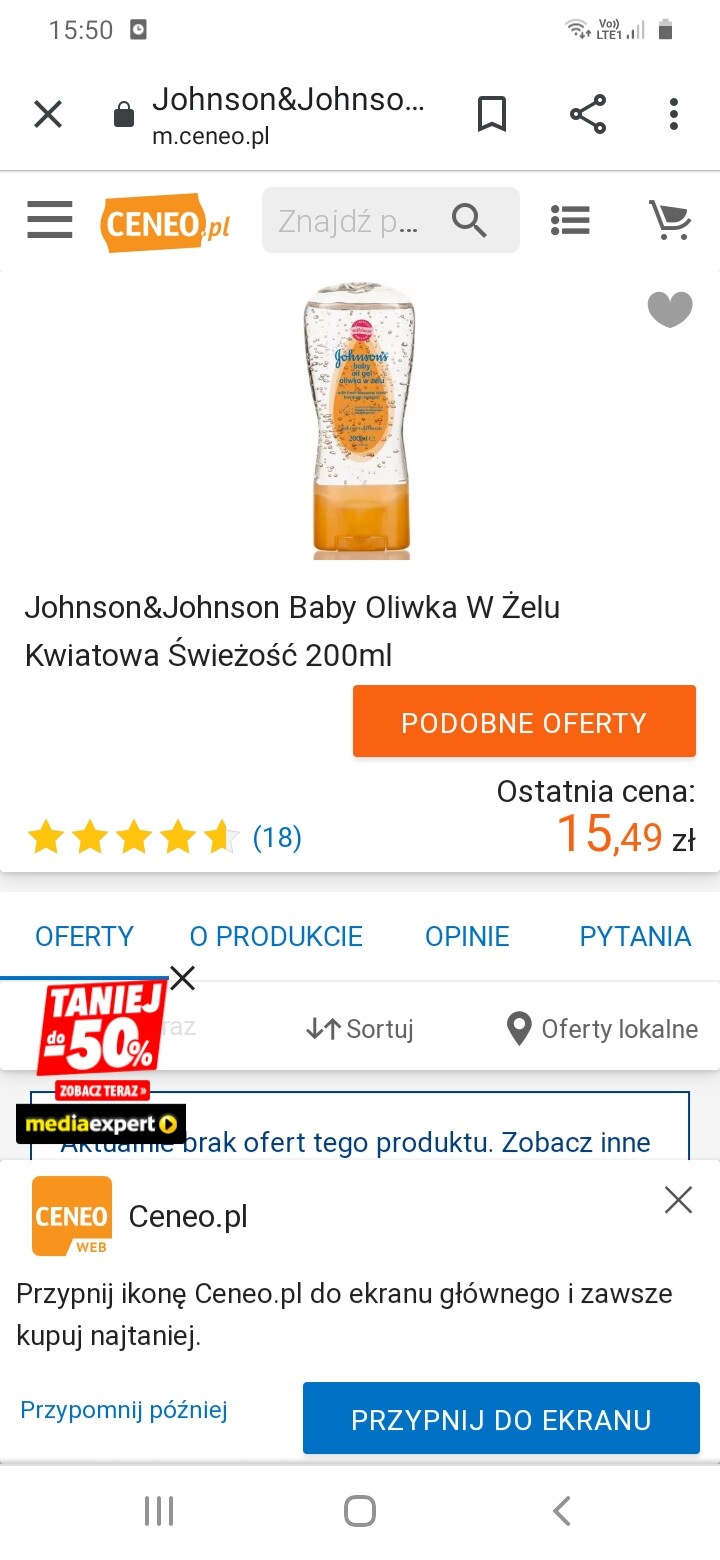Open the browser overflow menu
Viewport: 720px width, 1560px height.
point(674,114)
